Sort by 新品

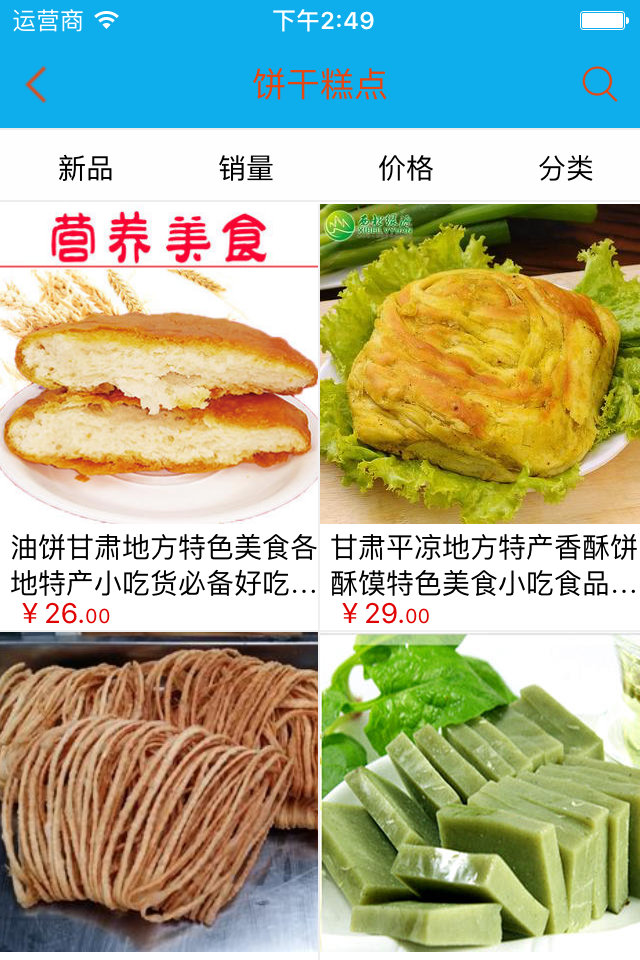85,168
